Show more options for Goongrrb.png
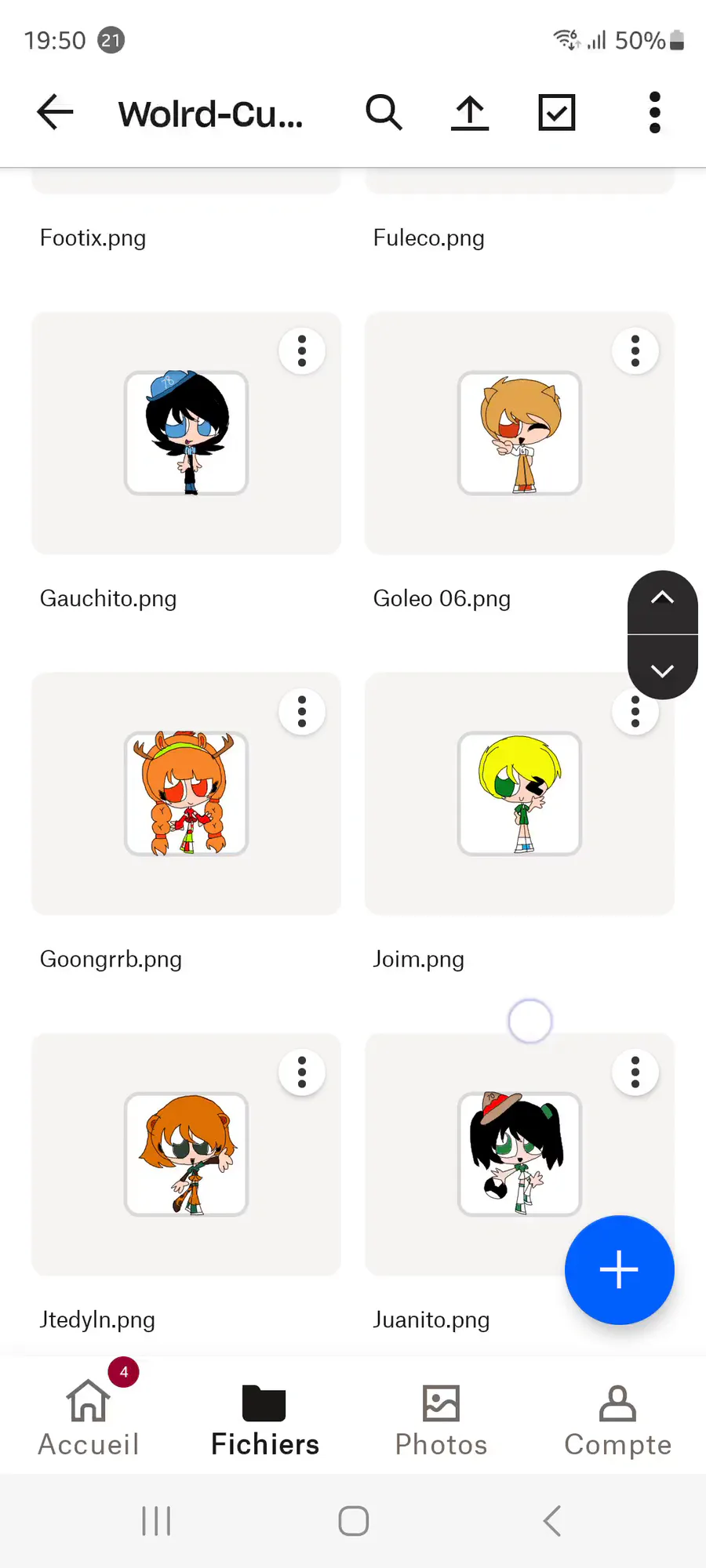 point(302,712)
